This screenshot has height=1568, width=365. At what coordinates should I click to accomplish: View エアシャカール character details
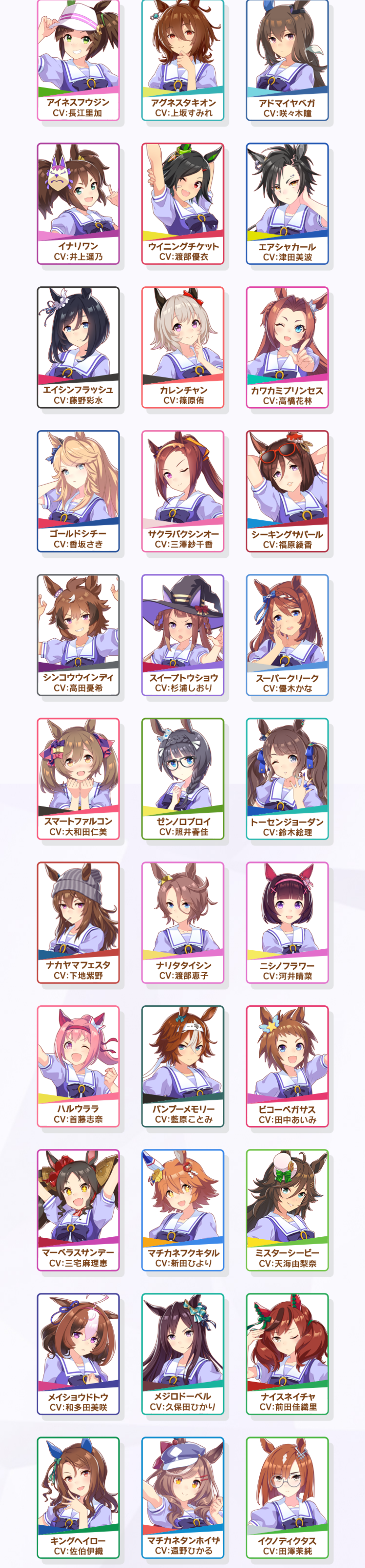287,203
